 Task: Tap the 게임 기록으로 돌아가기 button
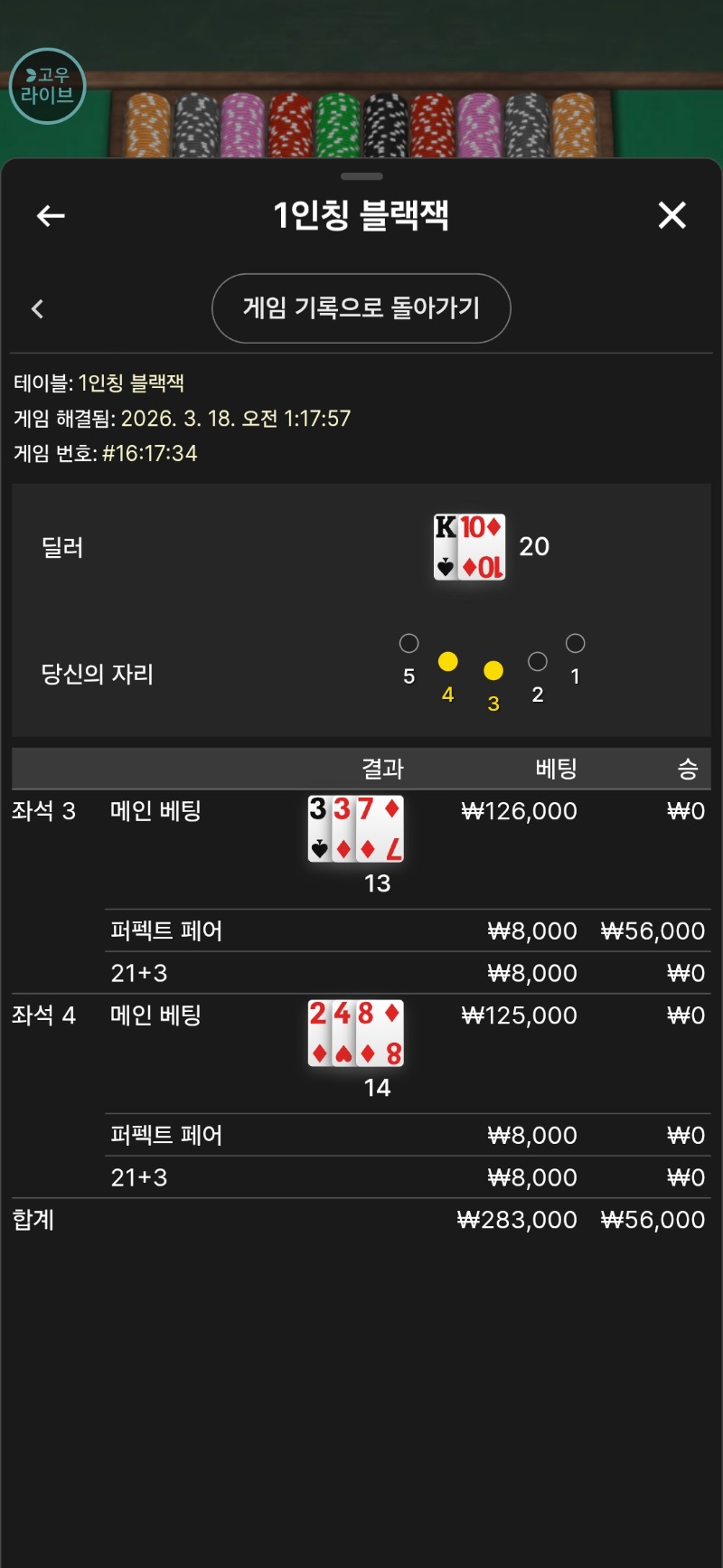click(x=361, y=308)
